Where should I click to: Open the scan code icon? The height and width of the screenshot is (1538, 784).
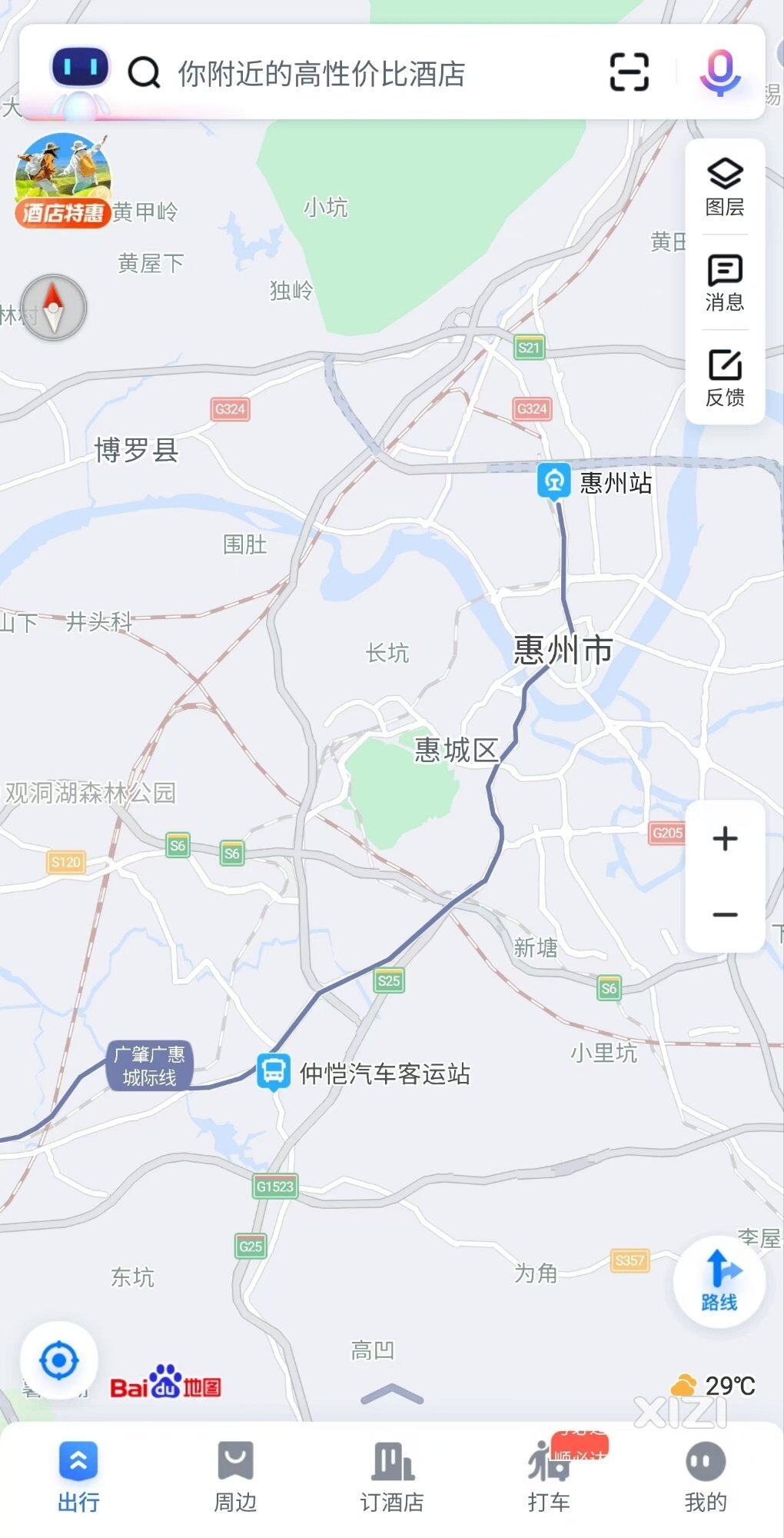[629, 72]
